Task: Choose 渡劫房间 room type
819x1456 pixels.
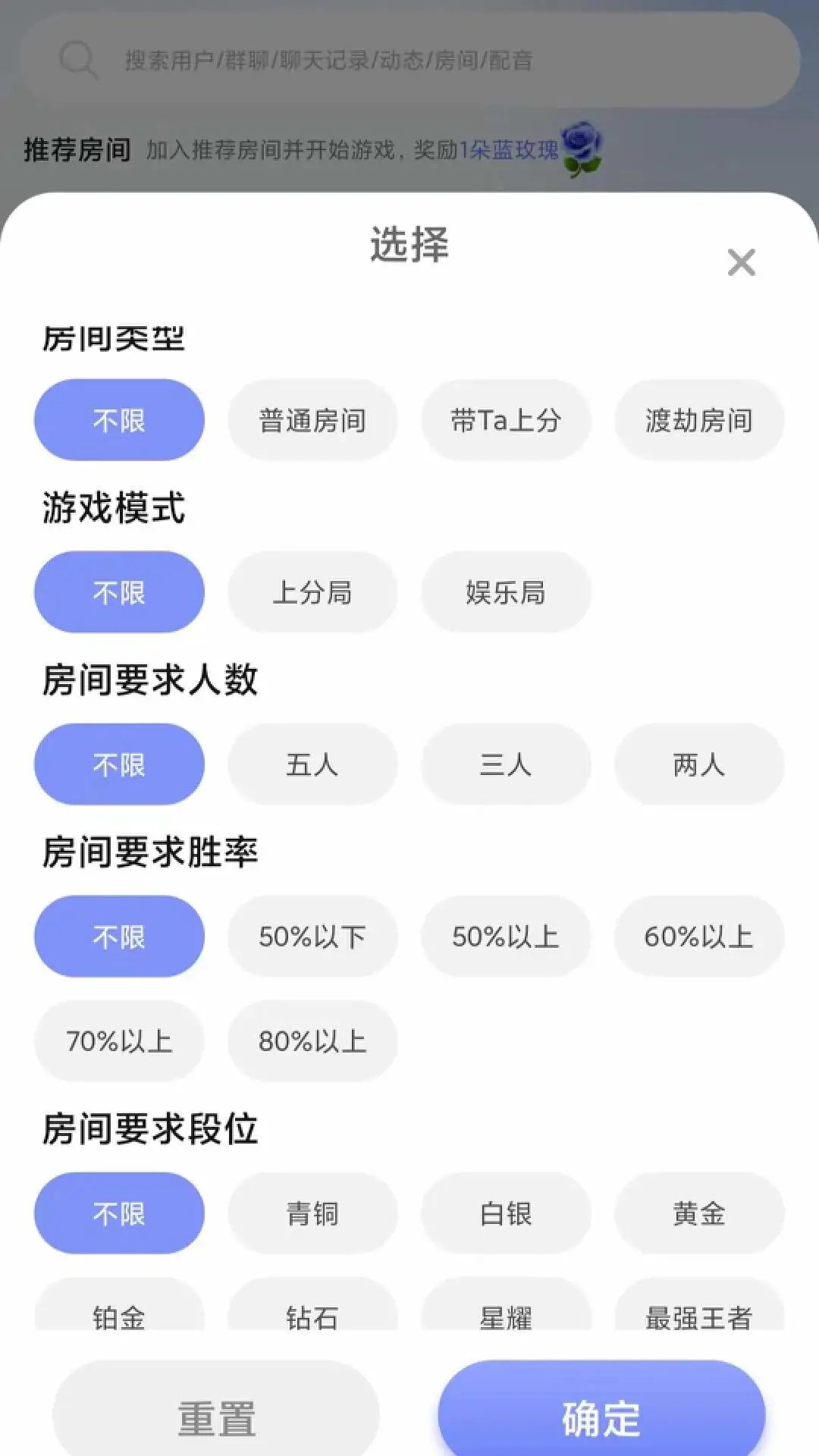Action: point(698,419)
